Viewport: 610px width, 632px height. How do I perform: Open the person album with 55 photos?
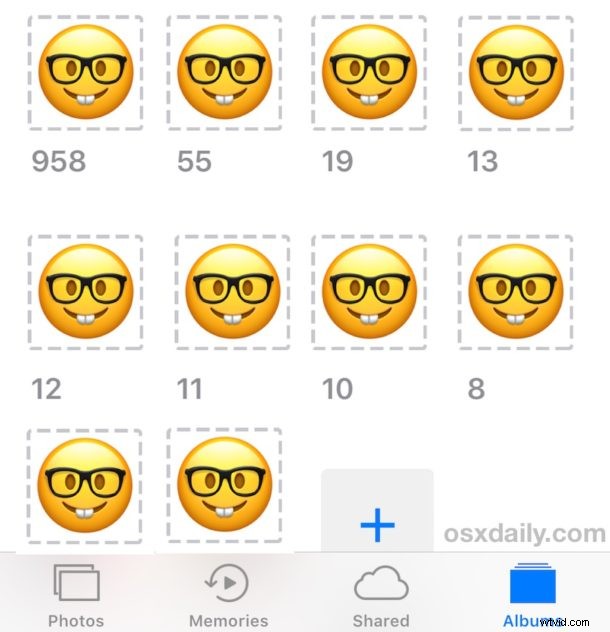point(224,72)
